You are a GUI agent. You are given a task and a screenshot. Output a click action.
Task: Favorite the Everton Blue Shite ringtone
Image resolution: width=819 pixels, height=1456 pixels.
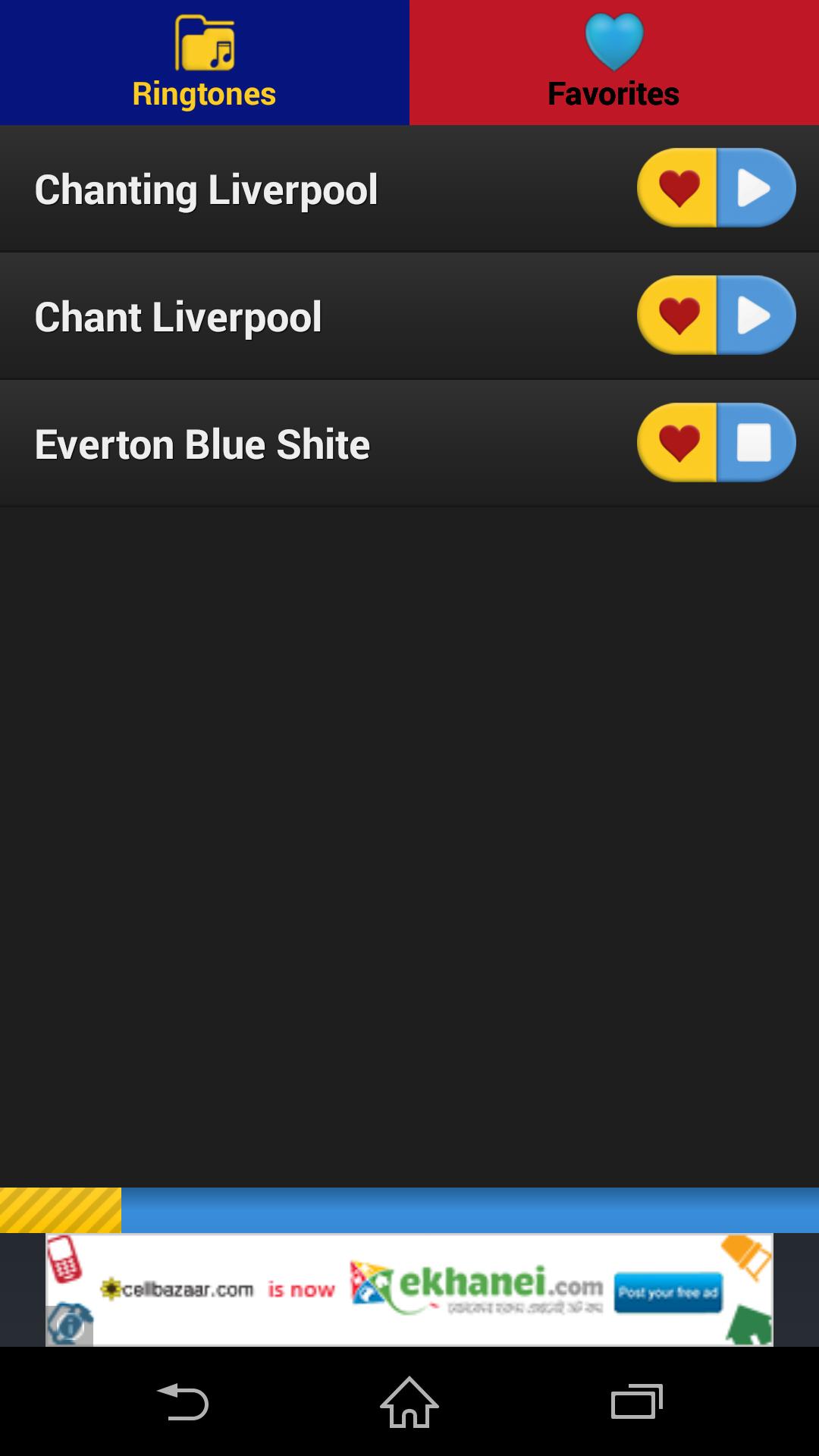pyautogui.click(x=679, y=442)
